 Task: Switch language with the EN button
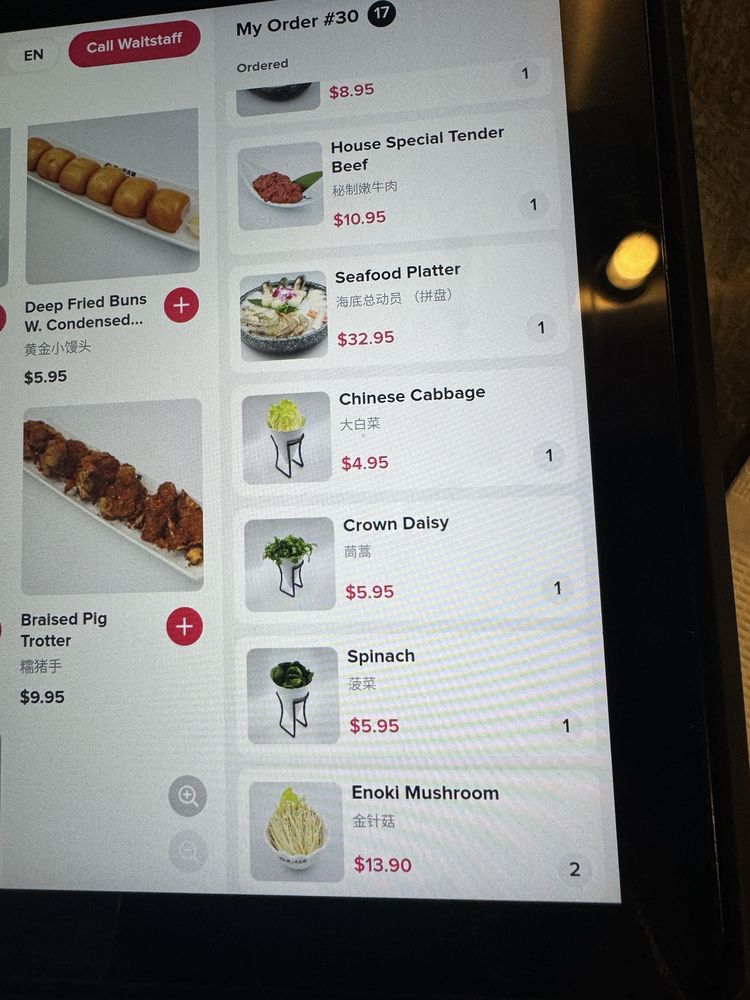(x=34, y=55)
